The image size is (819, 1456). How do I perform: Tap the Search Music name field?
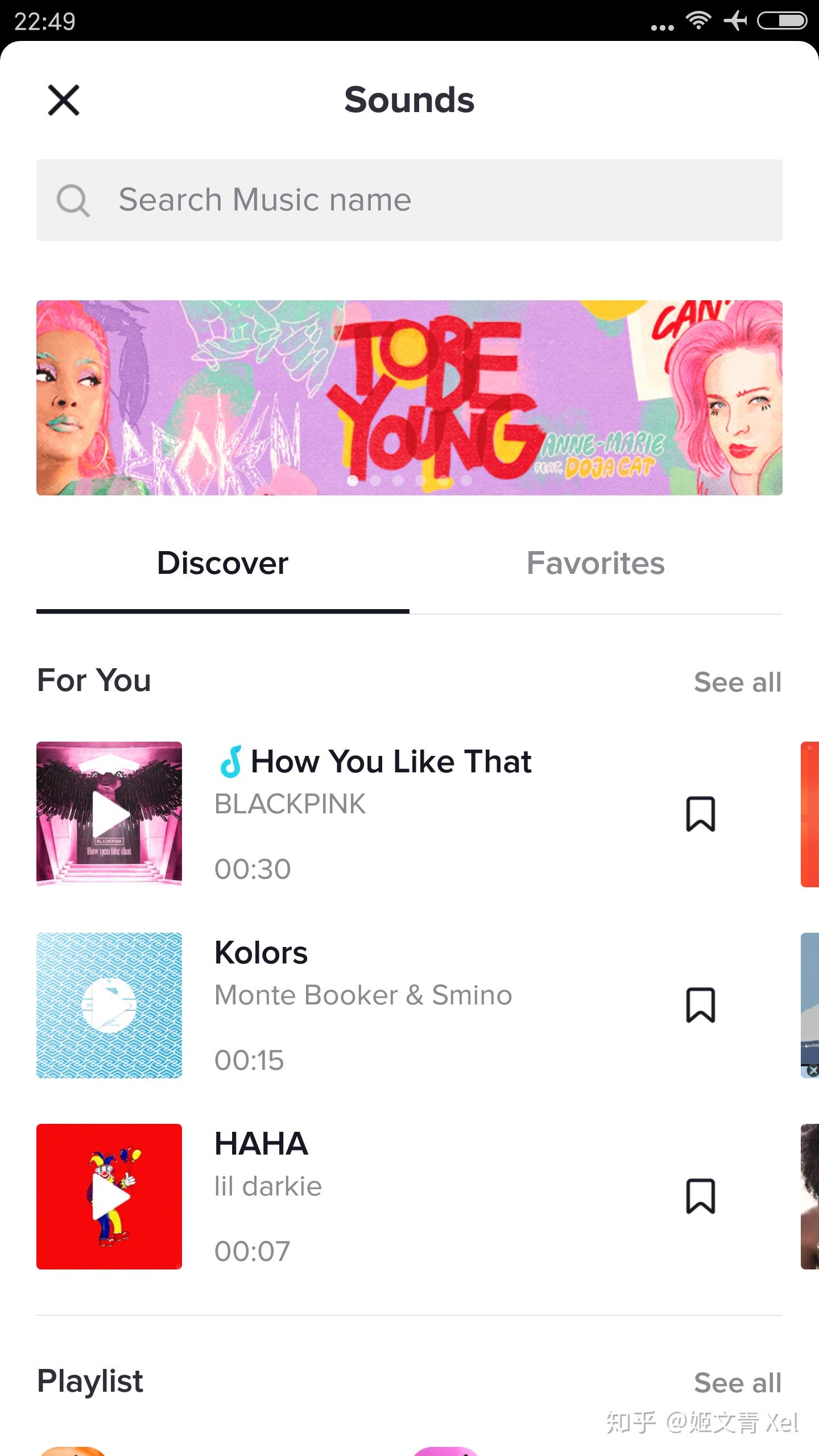click(x=409, y=200)
